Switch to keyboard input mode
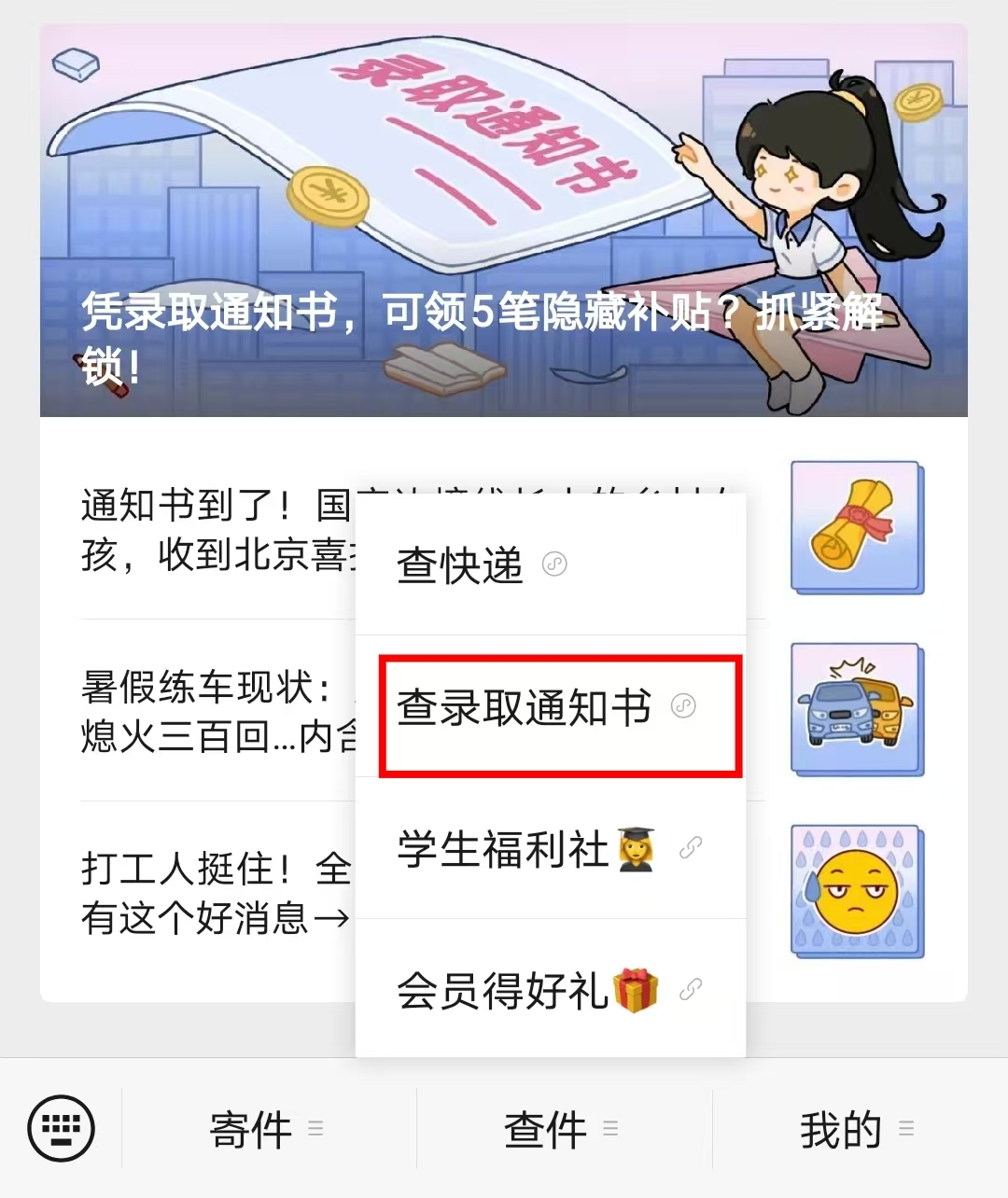The width and height of the screenshot is (1008, 1198). pos(62,1129)
